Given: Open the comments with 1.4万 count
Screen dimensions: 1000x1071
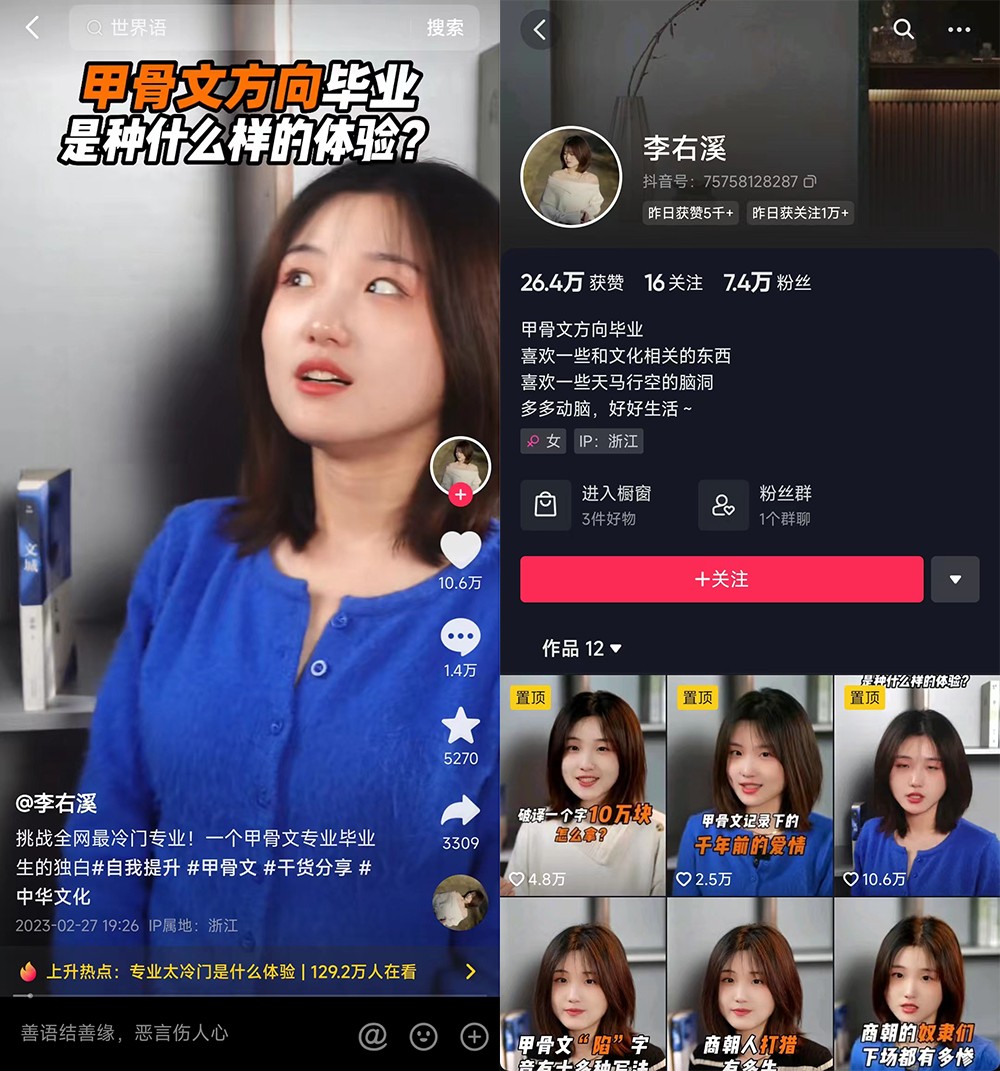Looking at the screenshot, I should [x=460, y=638].
